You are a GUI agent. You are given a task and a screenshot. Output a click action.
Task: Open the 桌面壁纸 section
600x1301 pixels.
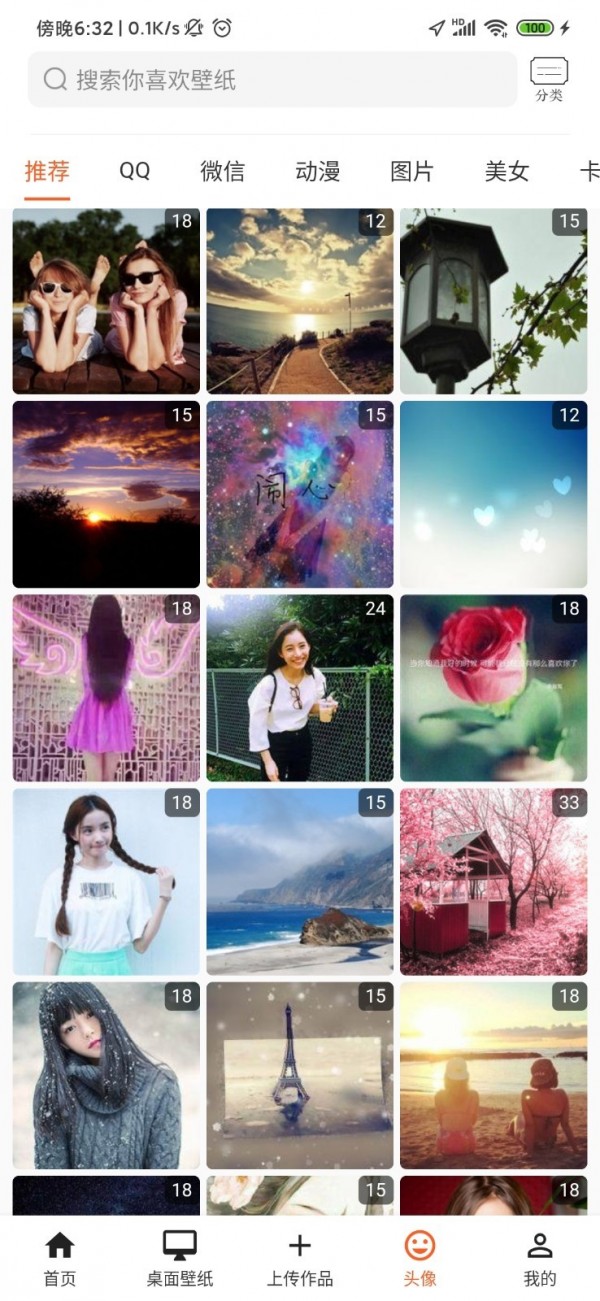click(x=180, y=1258)
